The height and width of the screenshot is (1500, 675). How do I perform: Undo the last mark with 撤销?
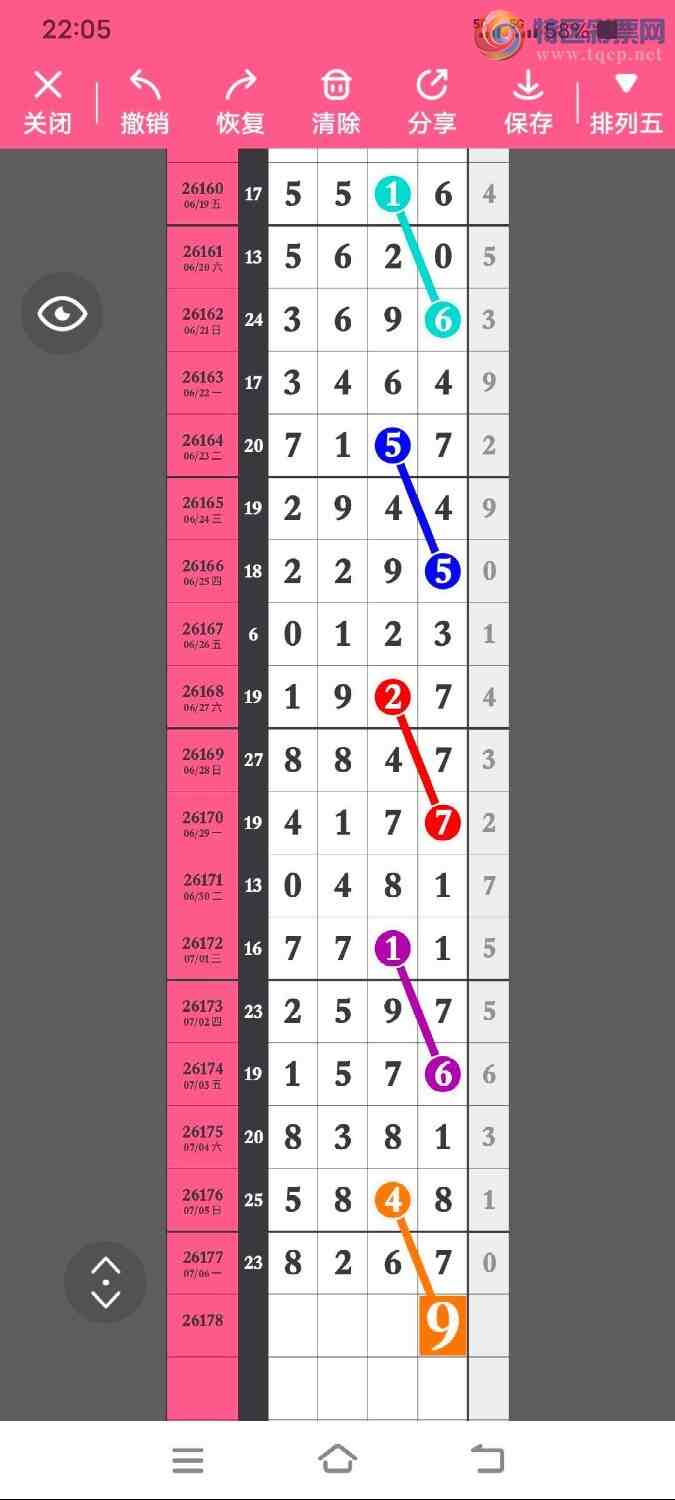pos(144,103)
